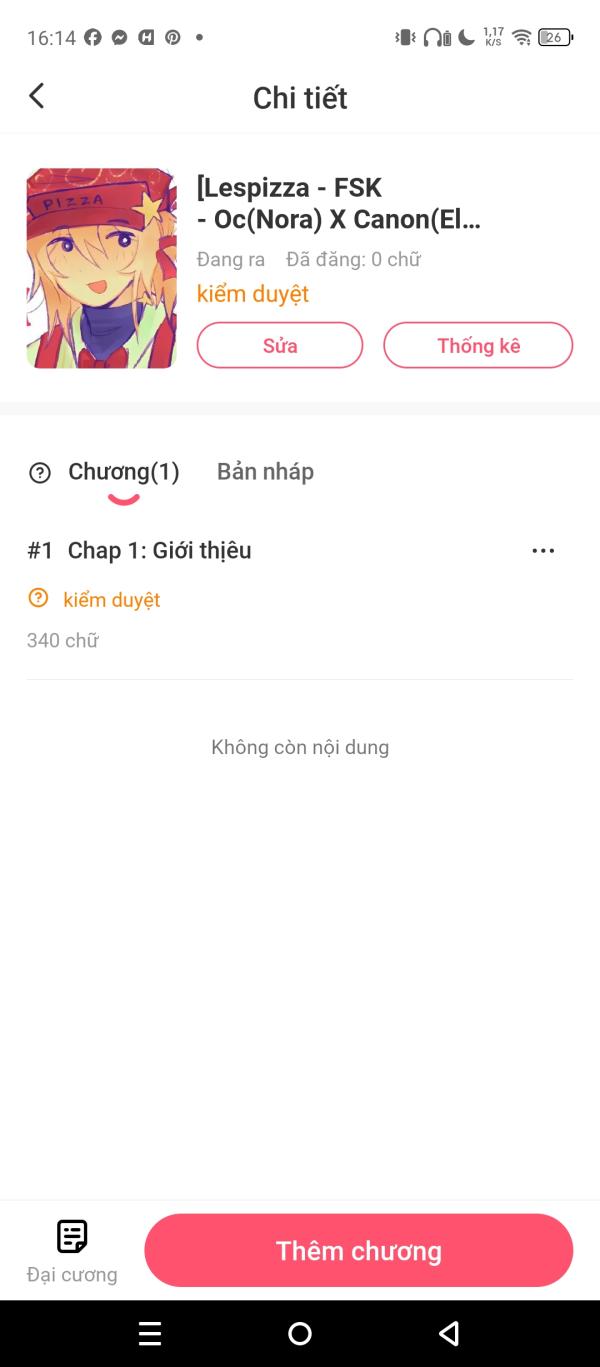This screenshot has height=1367, width=600.
Task: Tap the Sửa button to edit the story
Action: 280,346
